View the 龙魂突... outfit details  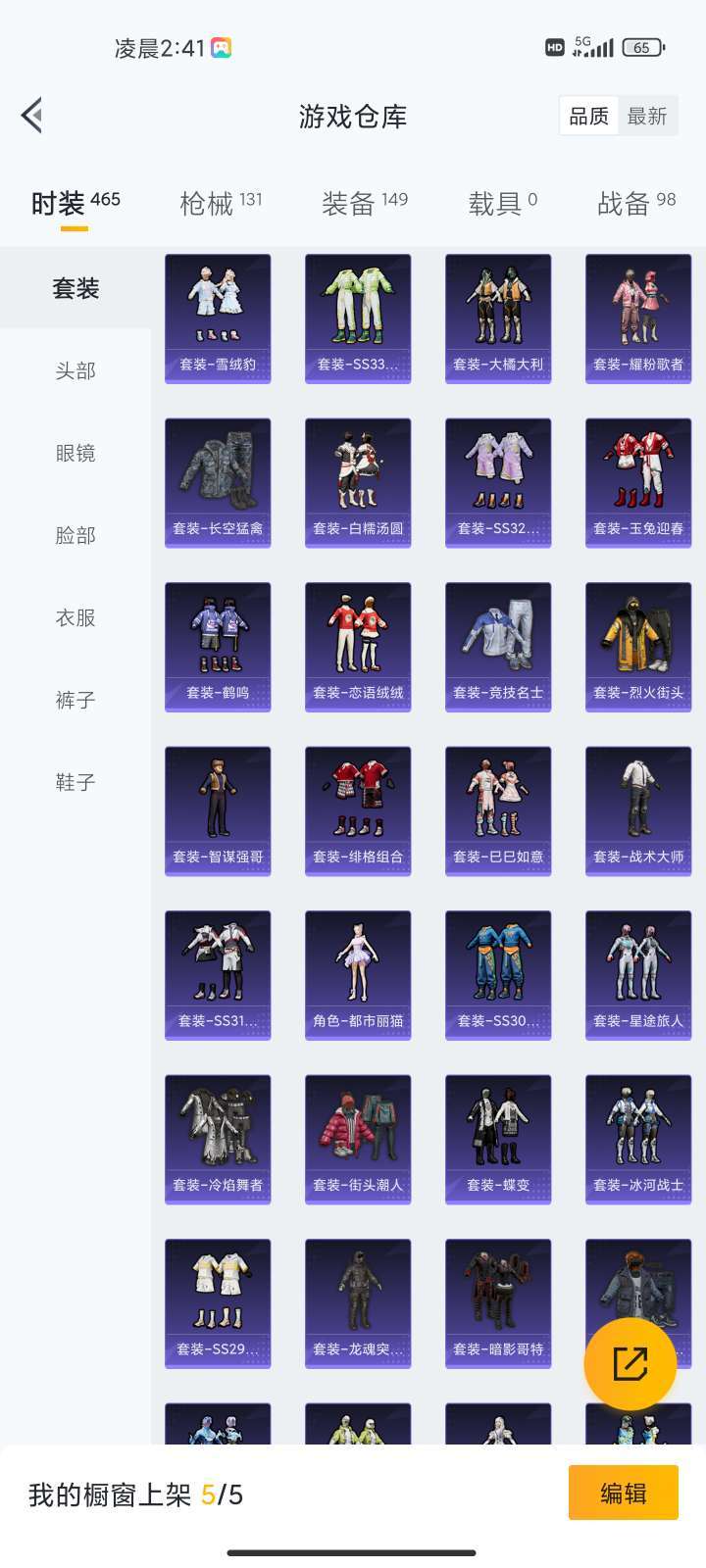pos(357,1298)
